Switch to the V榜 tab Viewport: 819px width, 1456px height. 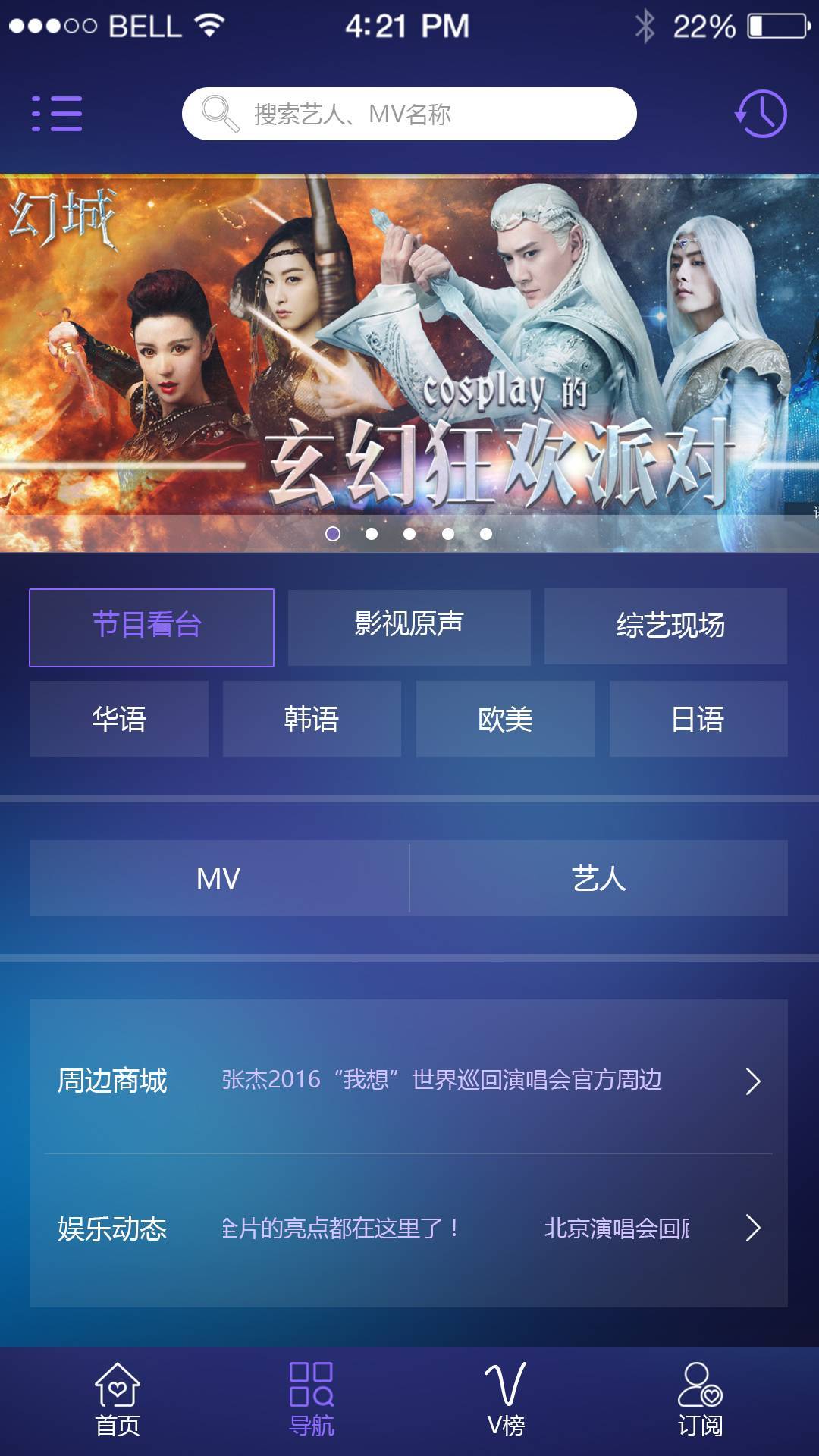506,1400
